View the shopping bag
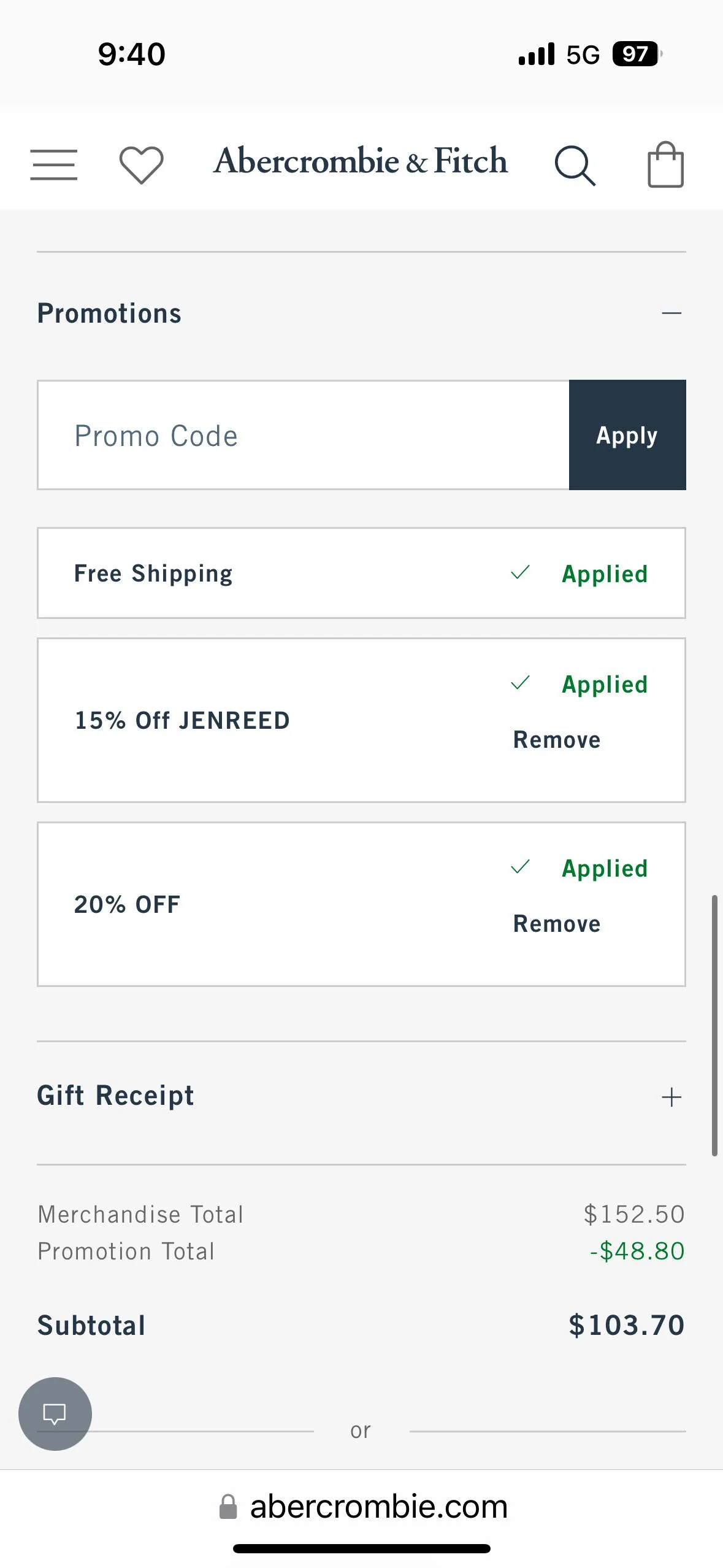723x1568 pixels. pyautogui.click(x=665, y=164)
